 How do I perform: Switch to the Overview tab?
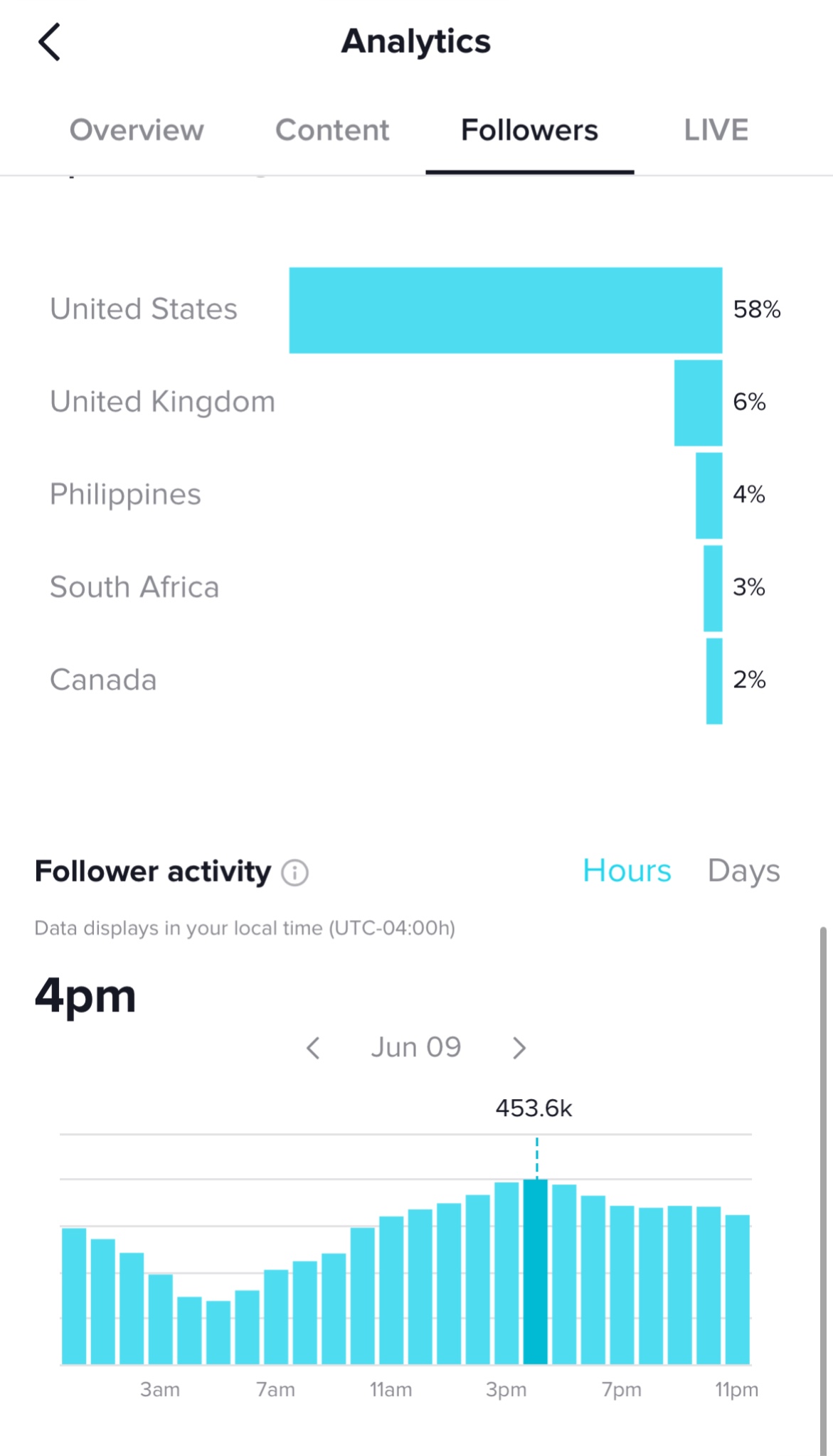tap(137, 130)
